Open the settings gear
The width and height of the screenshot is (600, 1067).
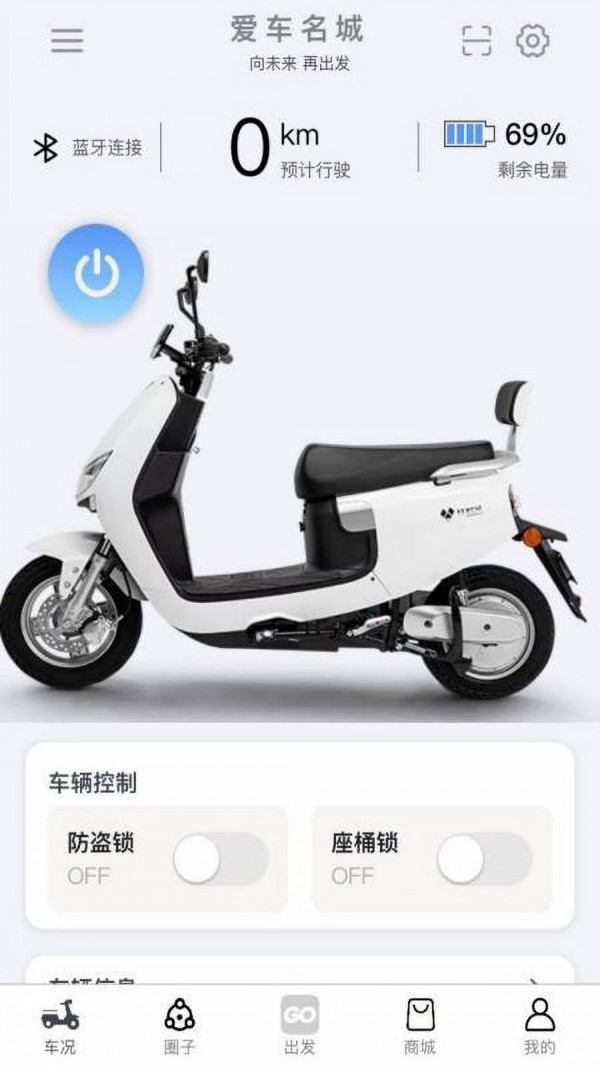pos(533,41)
